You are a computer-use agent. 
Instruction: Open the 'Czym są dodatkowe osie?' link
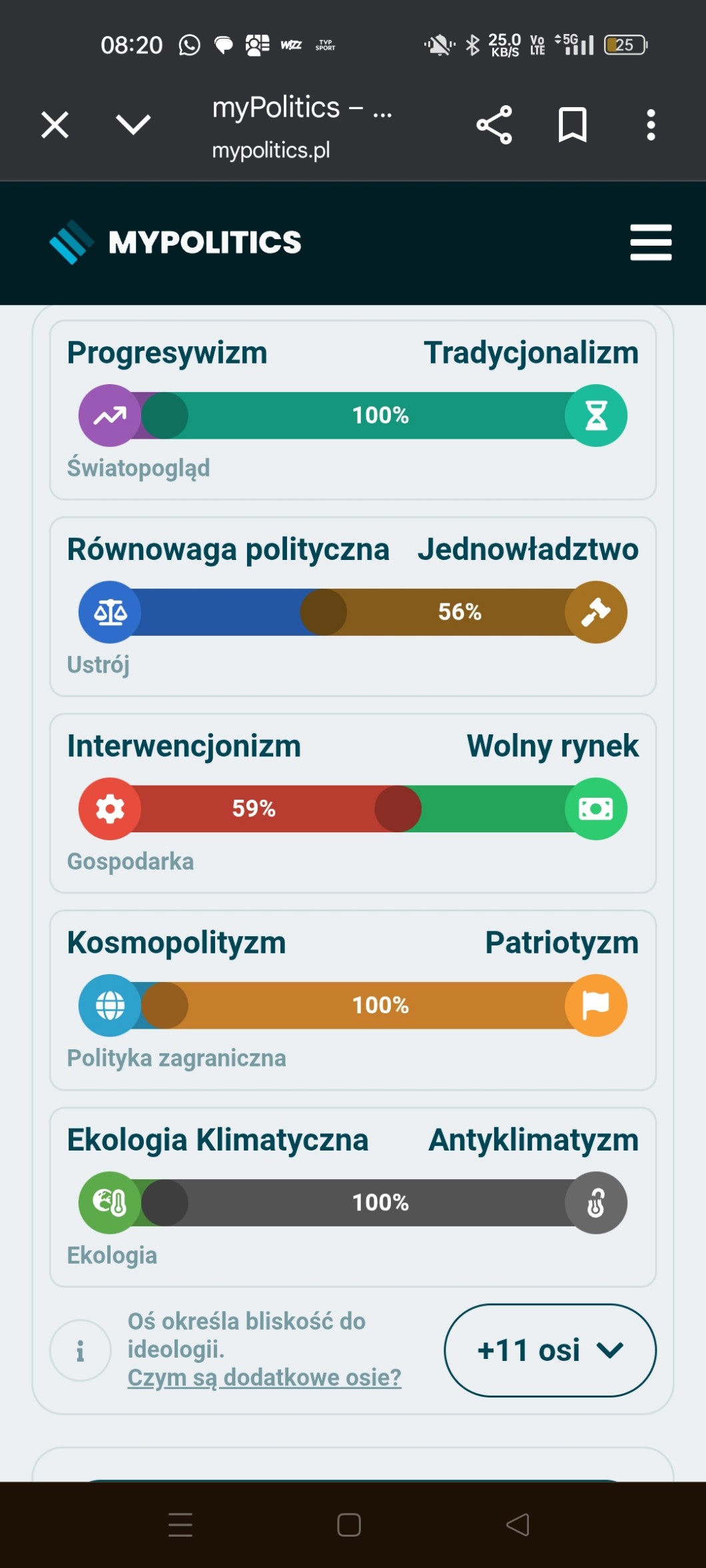264,1377
